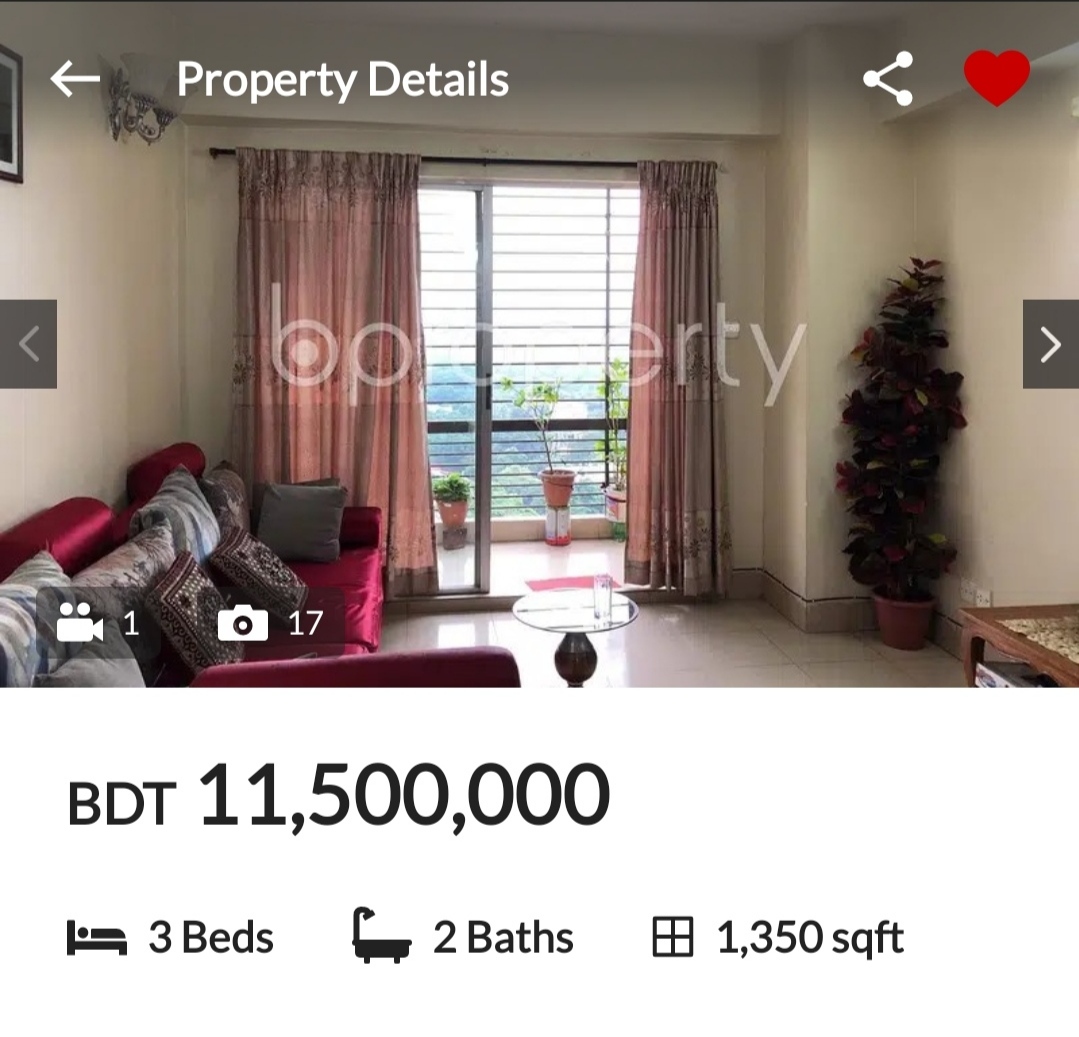
Task: Open the 17 photos gallery
Action: (x=270, y=624)
